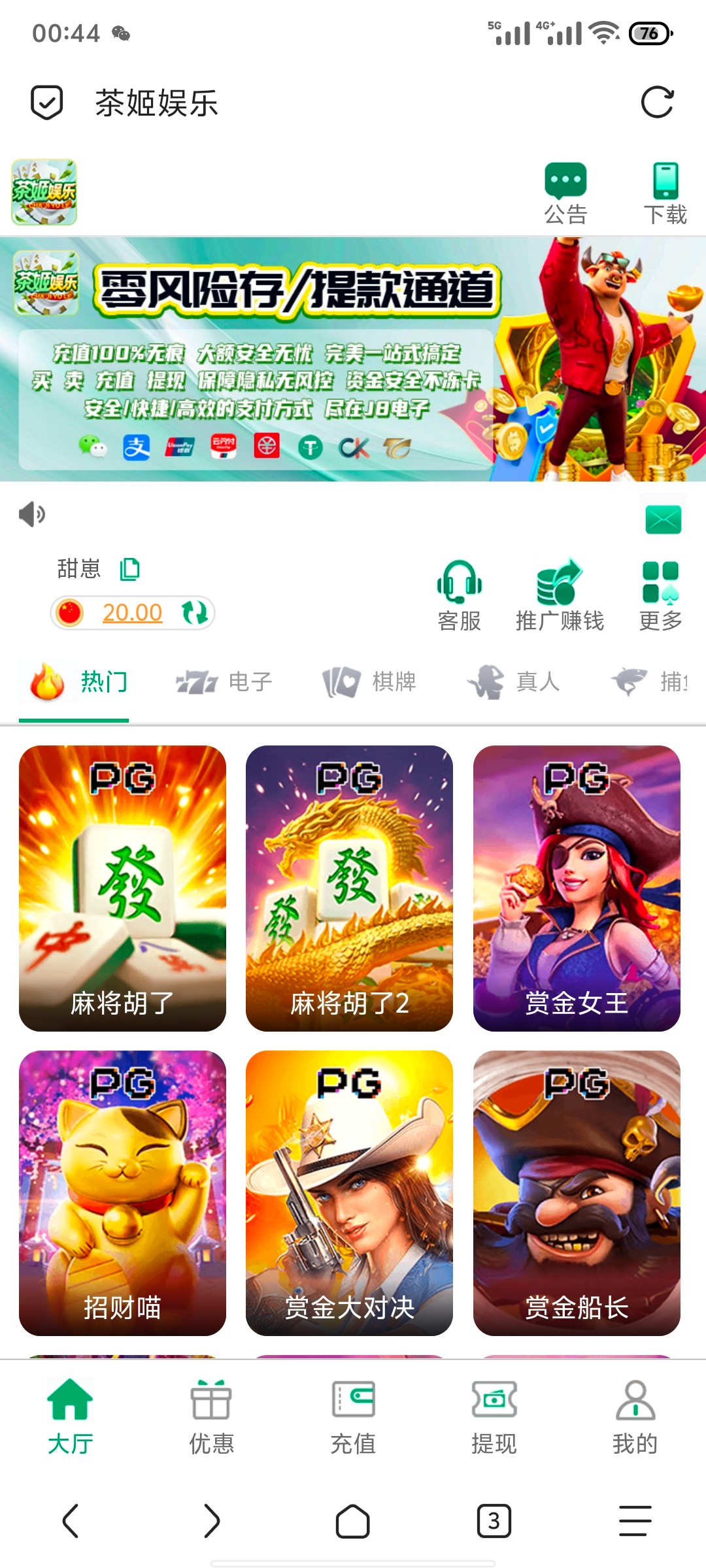Open the 赏金女王 game tile
This screenshot has width=706, height=1568.
(x=577, y=888)
